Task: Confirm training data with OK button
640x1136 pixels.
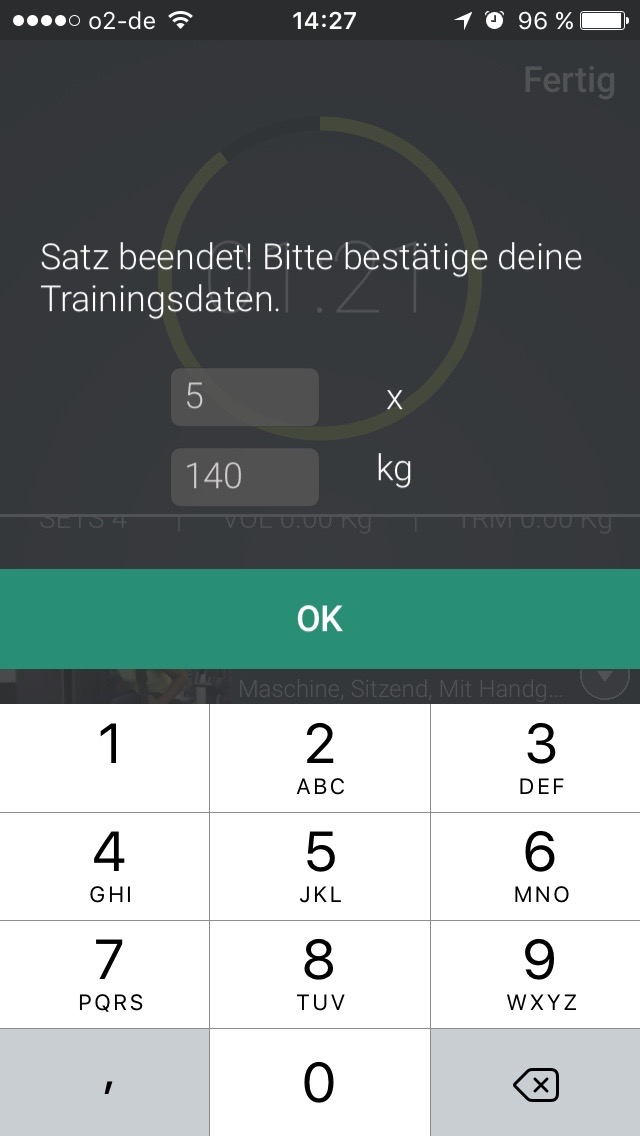Action: [320, 619]
